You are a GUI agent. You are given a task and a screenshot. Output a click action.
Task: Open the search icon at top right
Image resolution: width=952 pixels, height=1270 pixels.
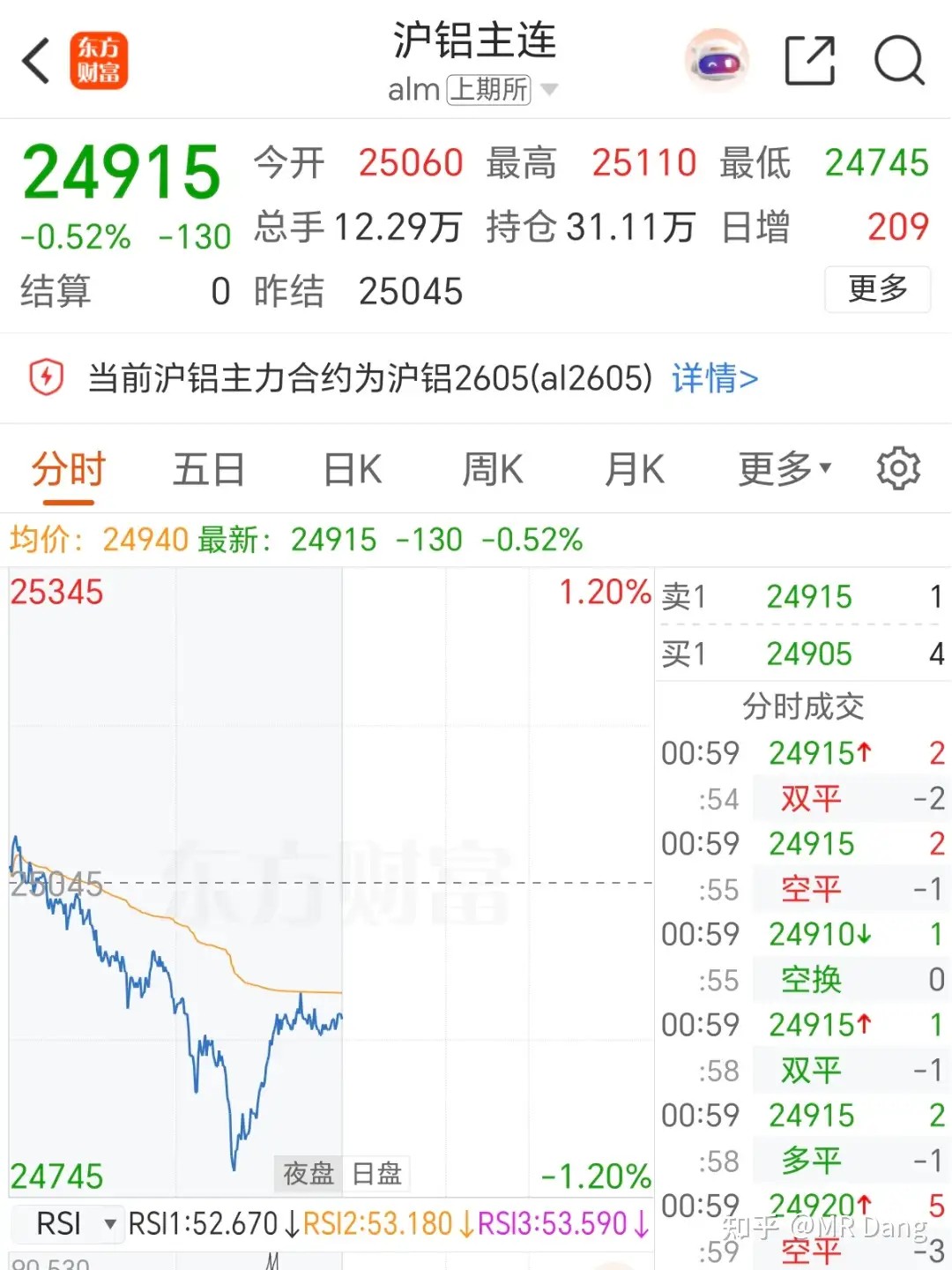tap(899, 60)
